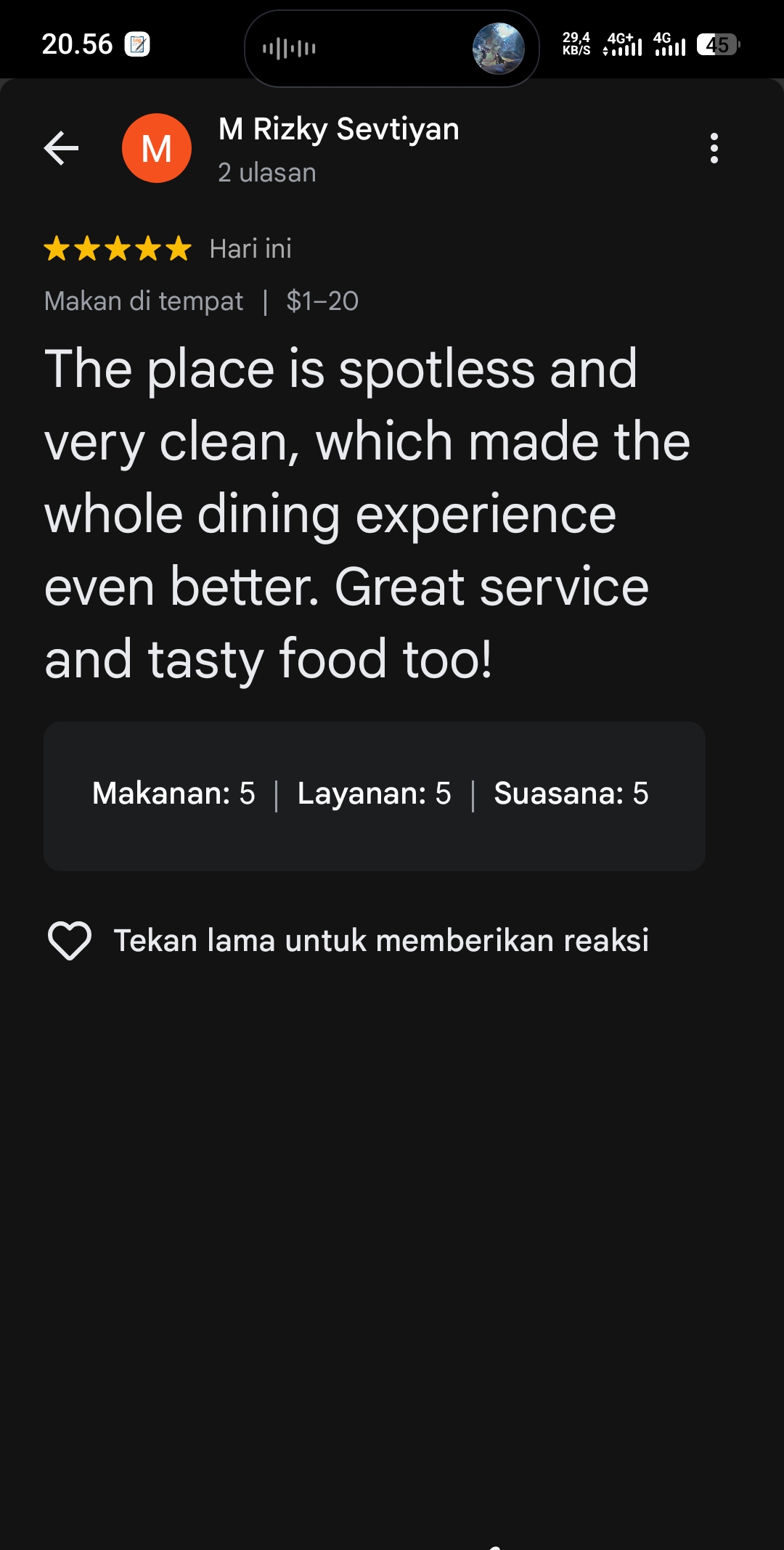The image size is (784, 1550).
Task: View reviewer name M Rizky Sevtiyan
Action: pos(338,129)
